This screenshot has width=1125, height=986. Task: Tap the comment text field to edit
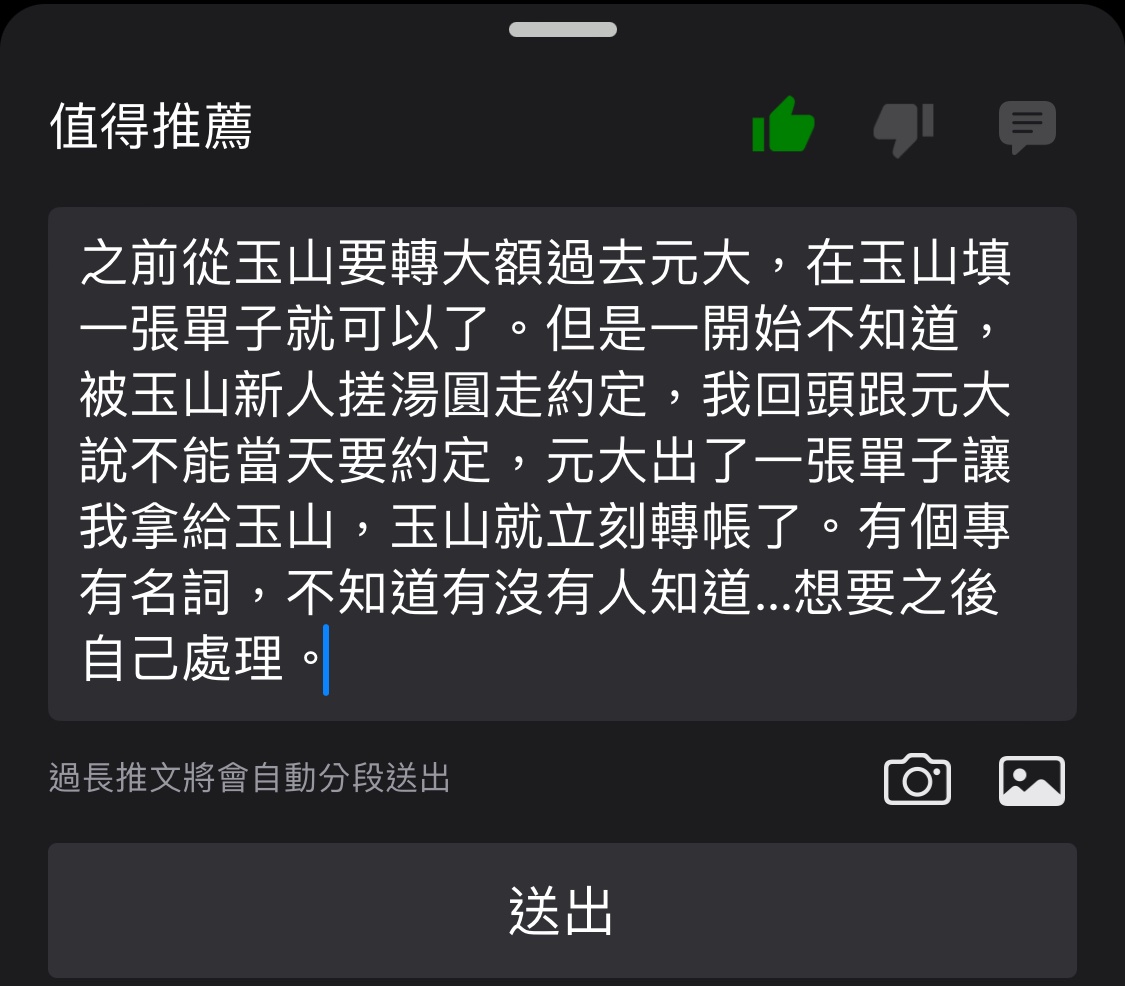pos(562,463)
